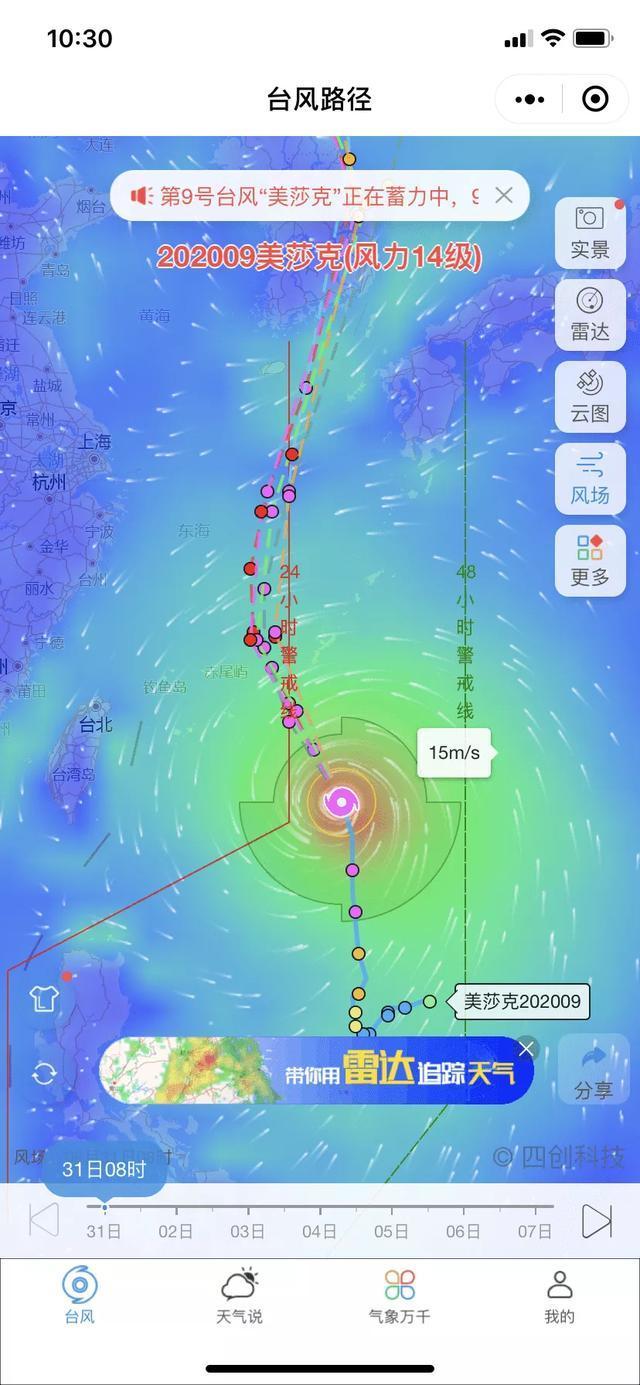The image size is (640, 1385).
Task: Open the 实景 live view
Action: click(x=590, y=233)
